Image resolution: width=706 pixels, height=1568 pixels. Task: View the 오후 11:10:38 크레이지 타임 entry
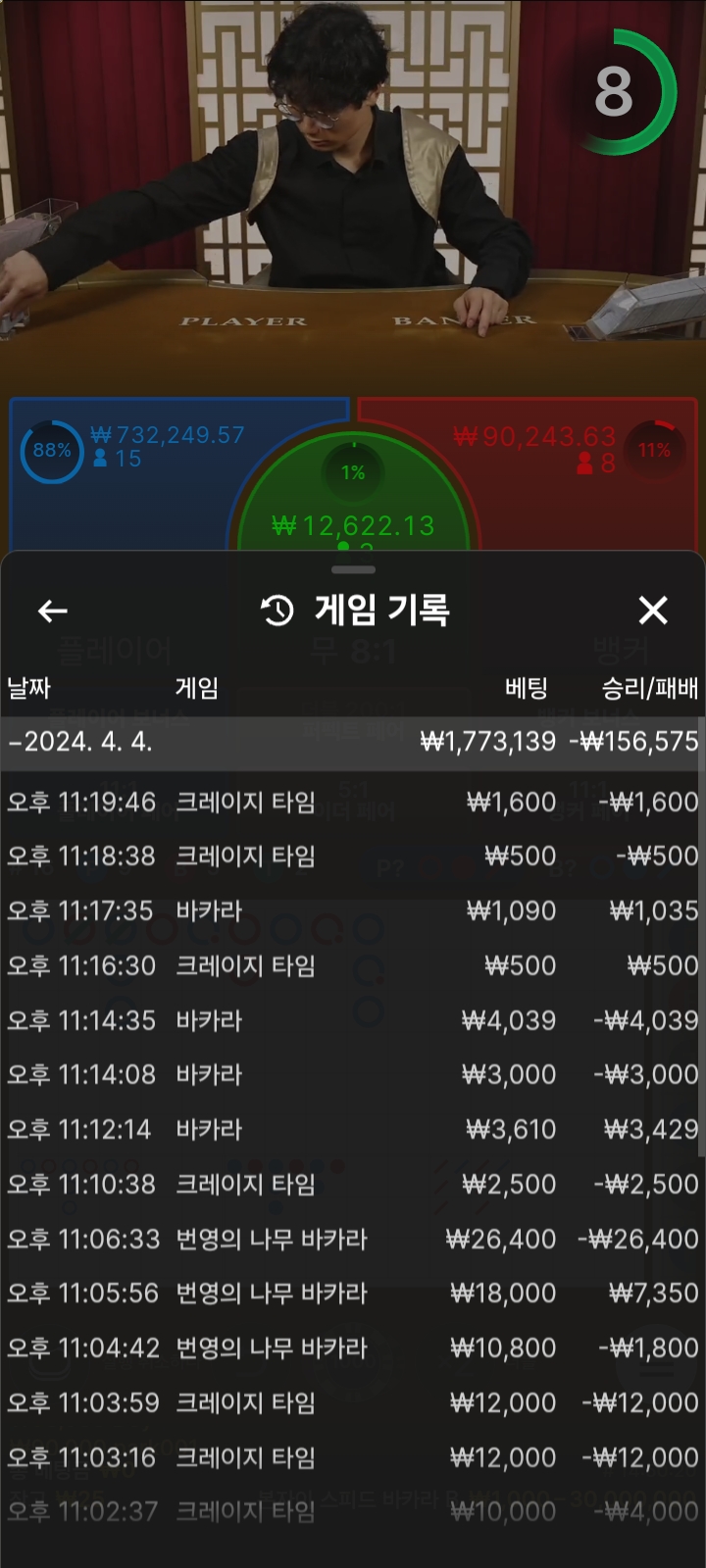pyautogui.click(x=353, y=1185)
